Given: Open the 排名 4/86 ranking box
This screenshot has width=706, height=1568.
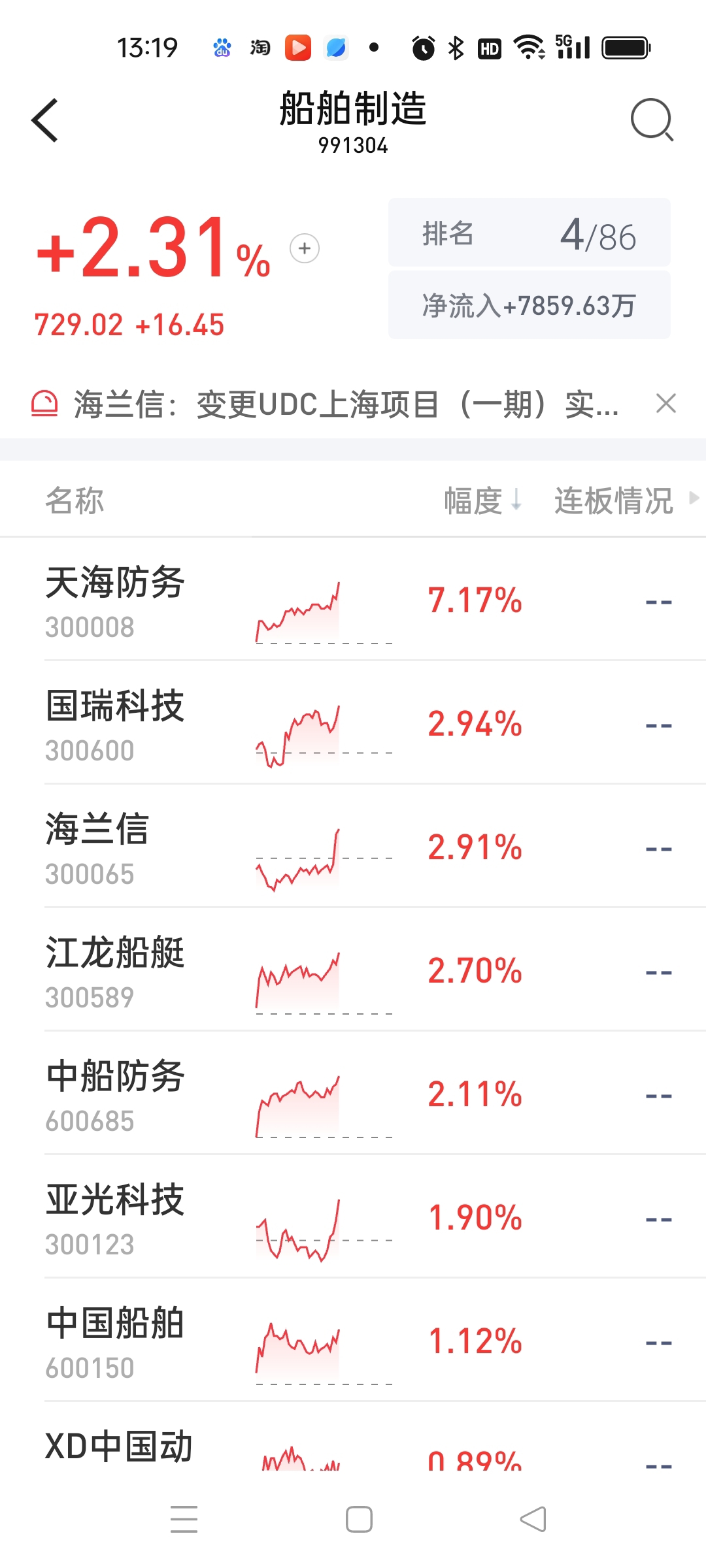Looking at the screenshot, I should click(x=529, y=233).
